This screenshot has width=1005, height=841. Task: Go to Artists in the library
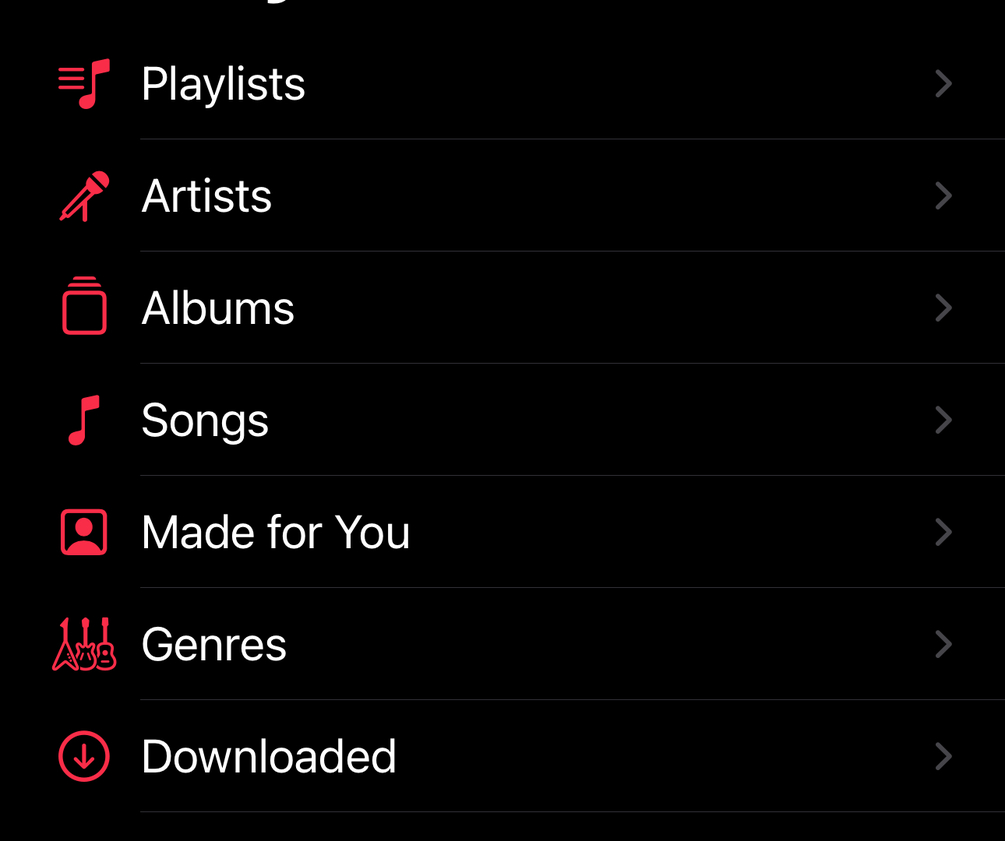point(207,196)
